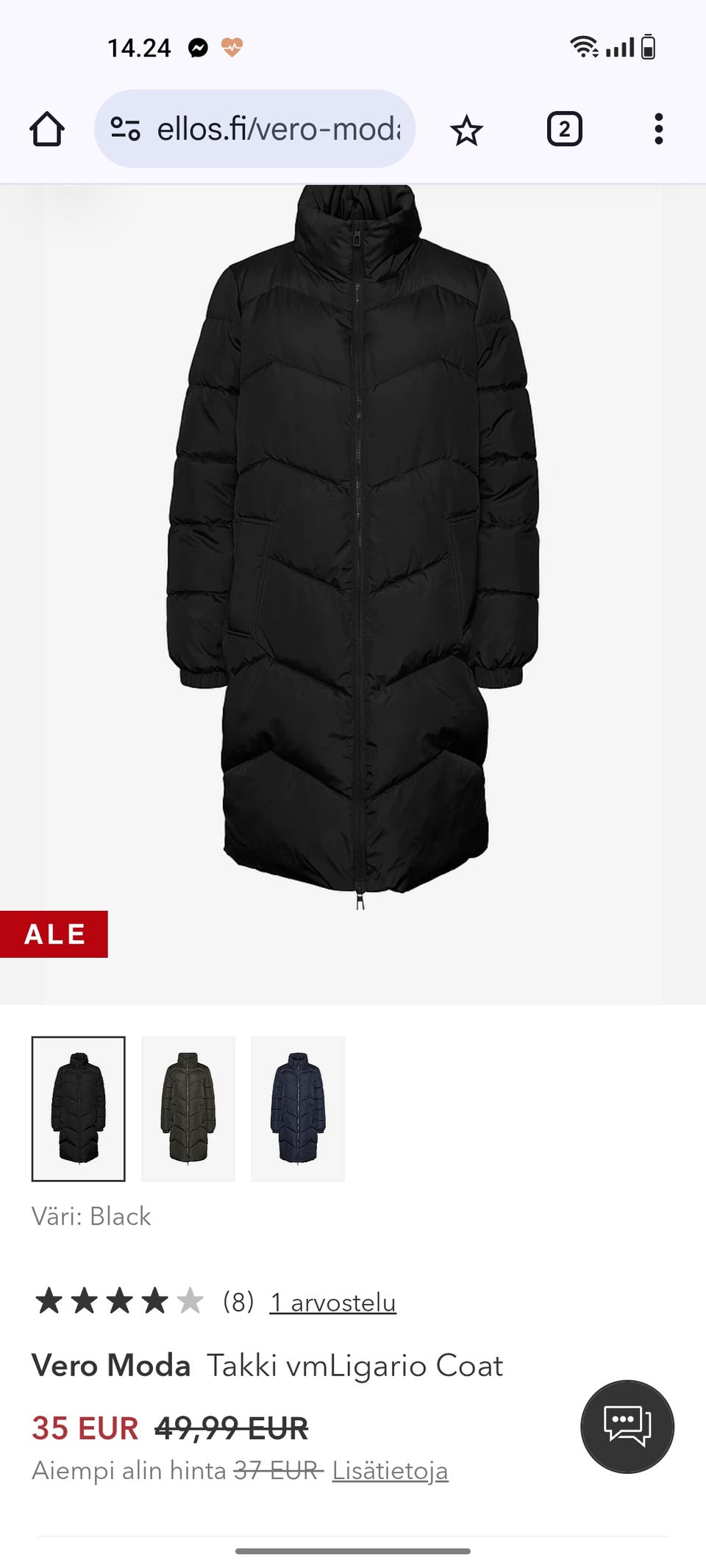Open the 1 arvostelu review link

click(x=333, y=1303)
